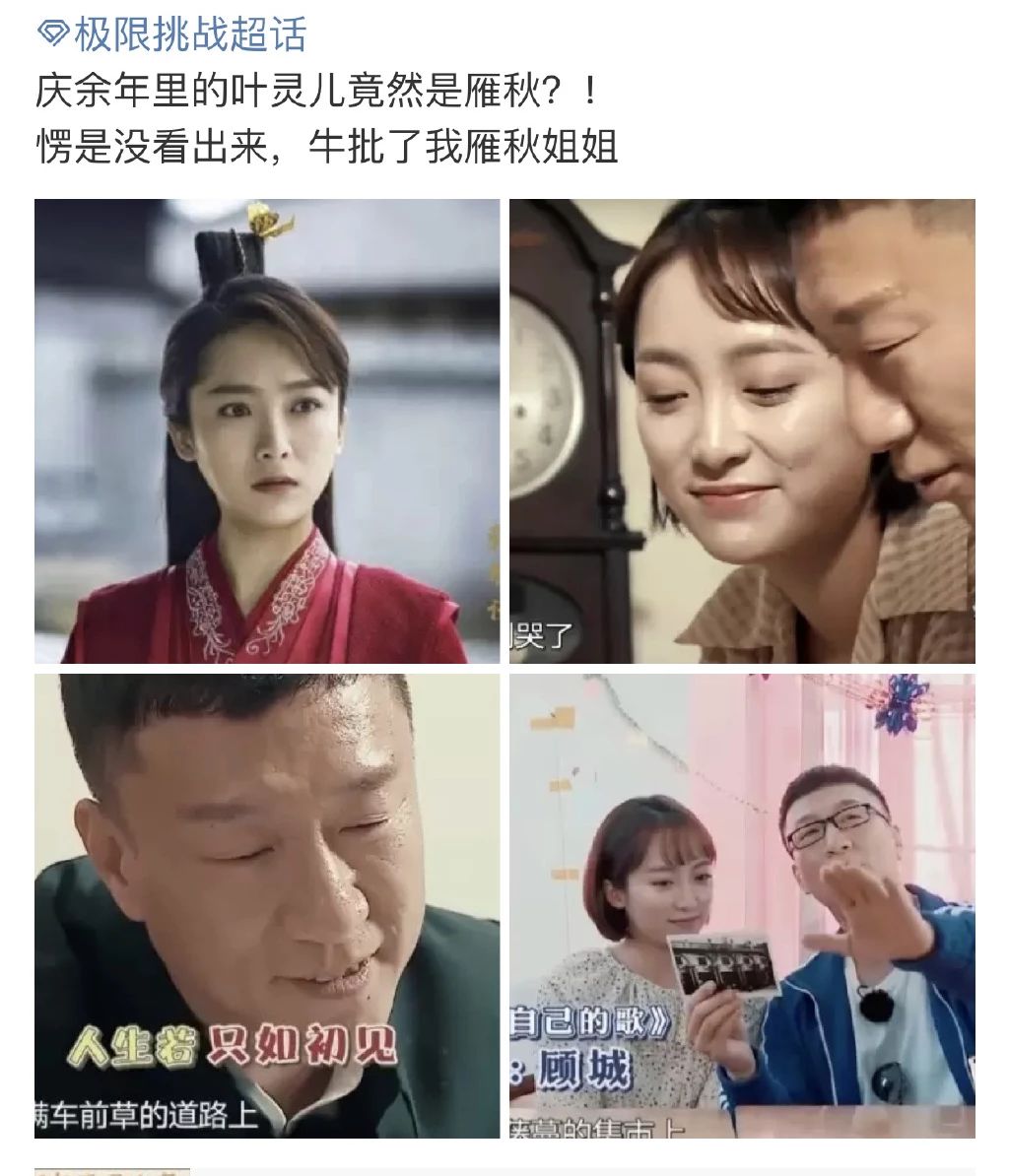Enlarge the photo labeled 顾城
The width and height of the screenshot is (1009, 1176).
coord(741,906)
